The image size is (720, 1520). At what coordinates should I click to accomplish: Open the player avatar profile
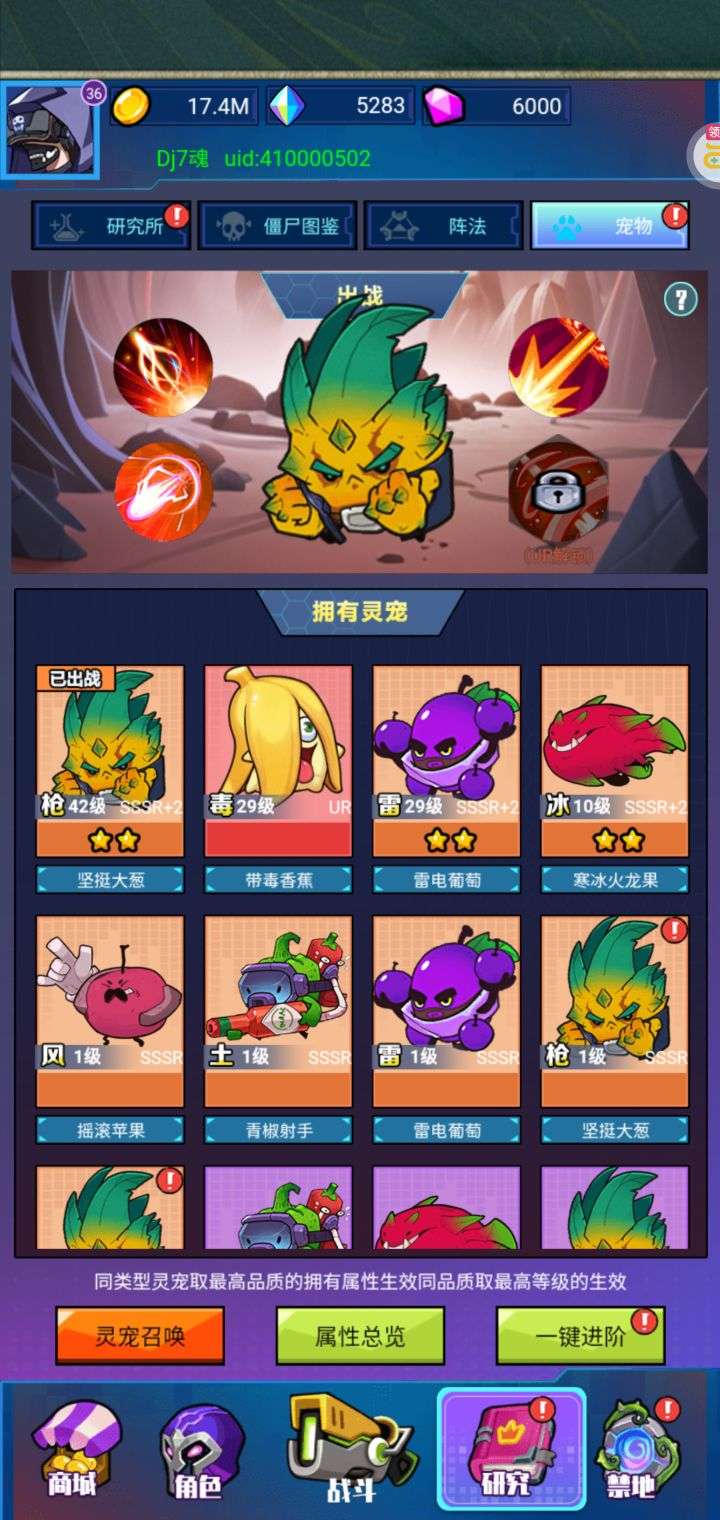(x=50, y=130)
